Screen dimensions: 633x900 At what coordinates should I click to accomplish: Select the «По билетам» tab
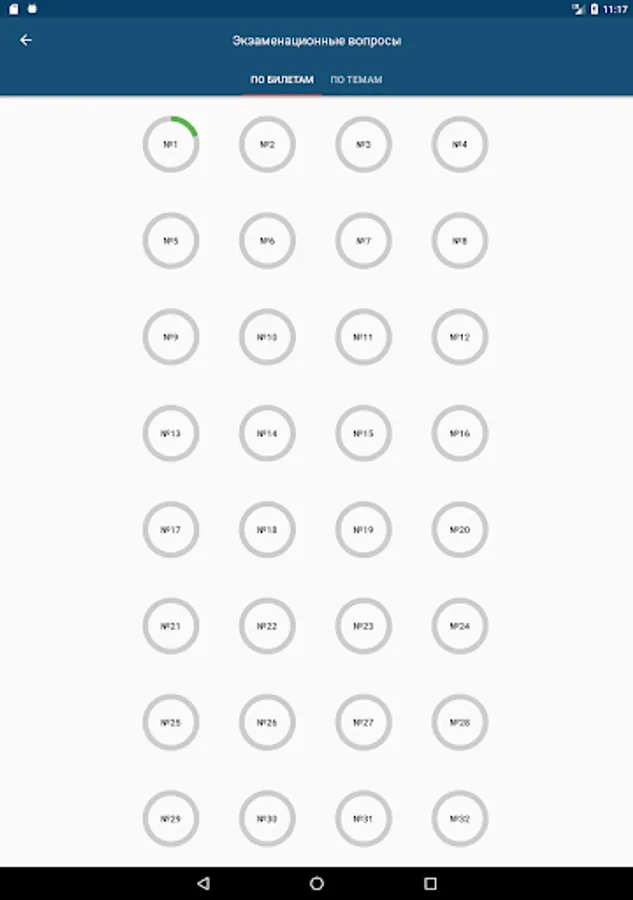282,80
